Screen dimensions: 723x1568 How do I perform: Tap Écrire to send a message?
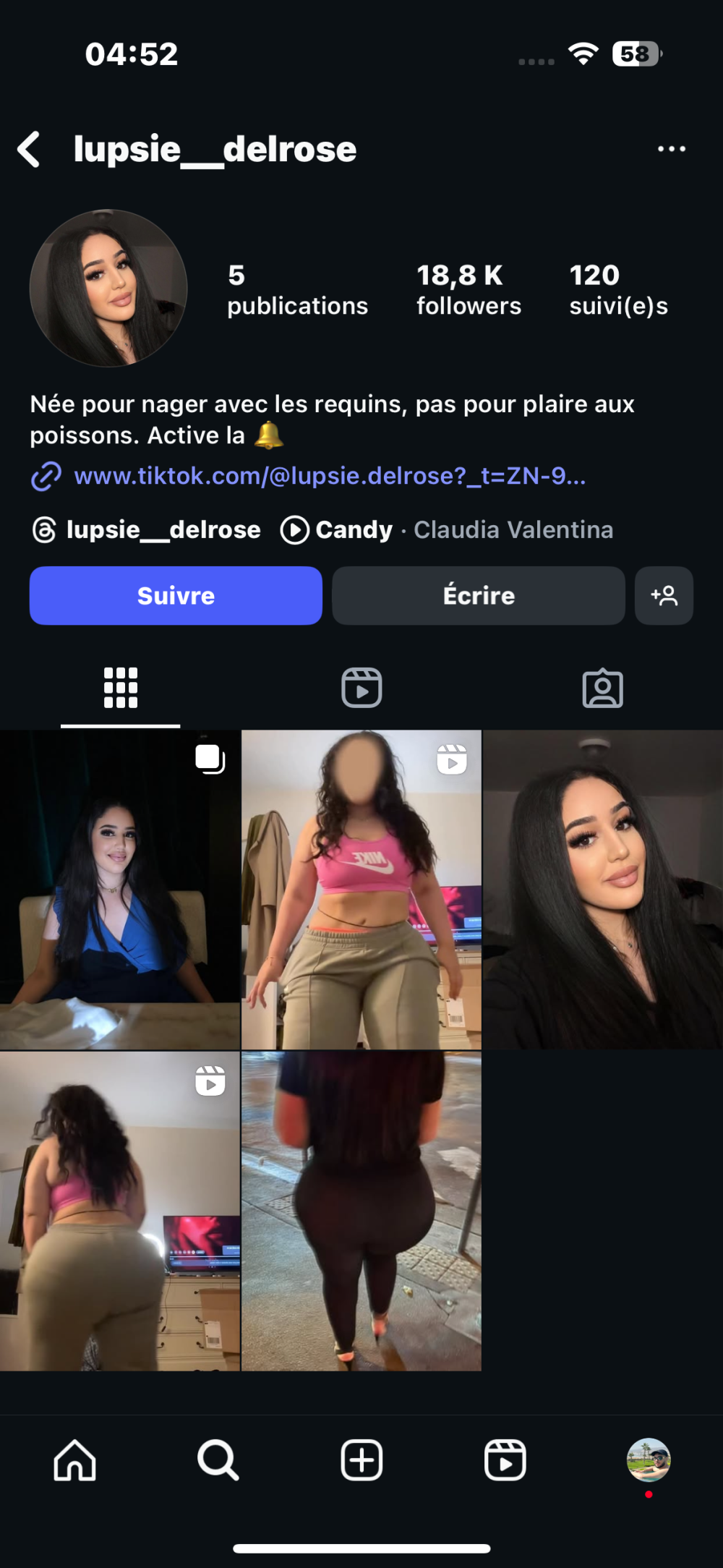coord(478,595)
